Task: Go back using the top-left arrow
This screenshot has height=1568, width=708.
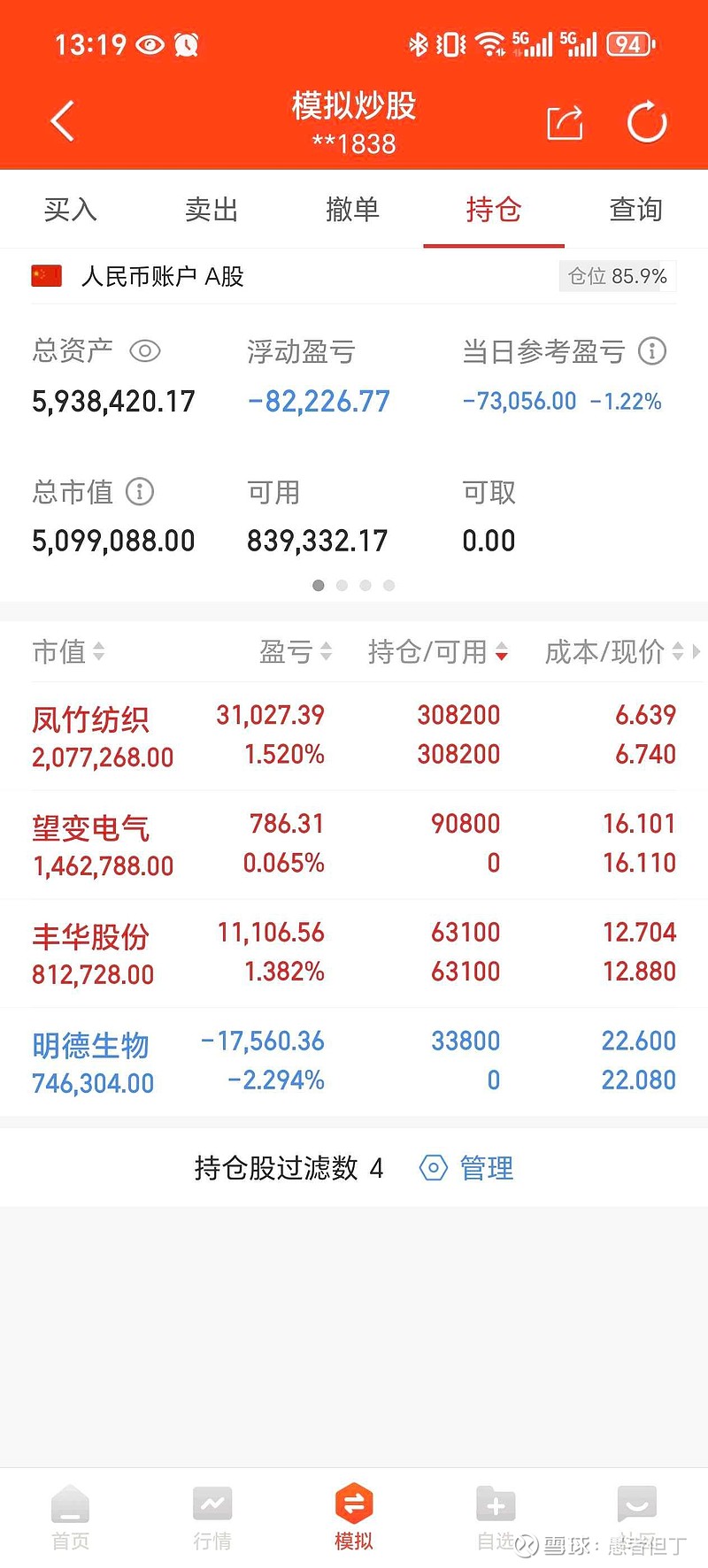Action: 63,121
